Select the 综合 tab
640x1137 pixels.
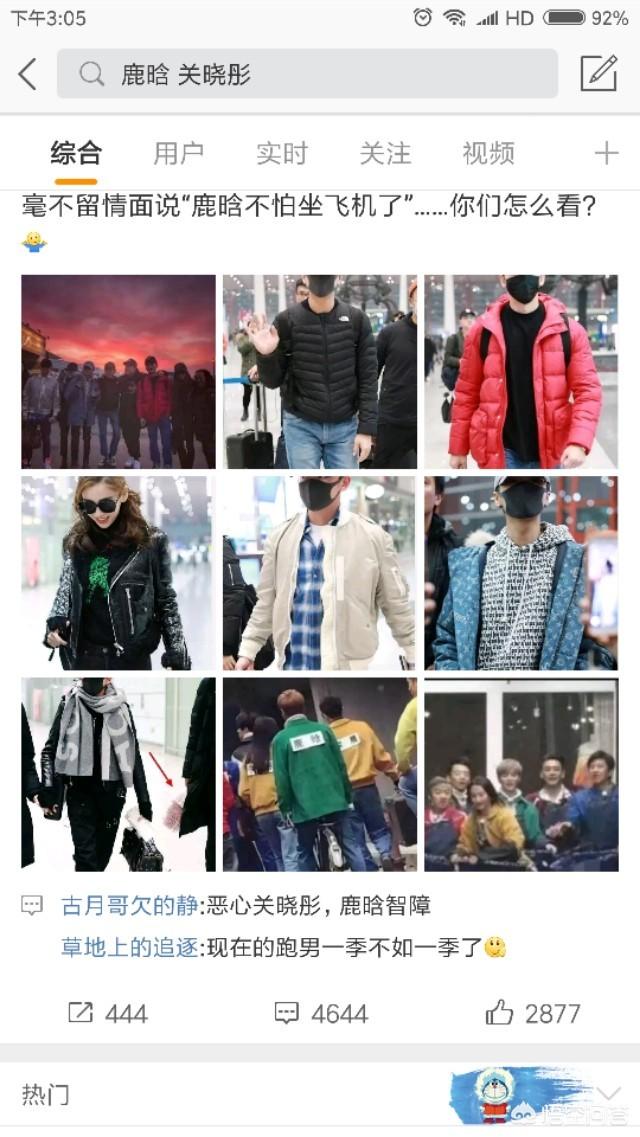click(76, 153)
